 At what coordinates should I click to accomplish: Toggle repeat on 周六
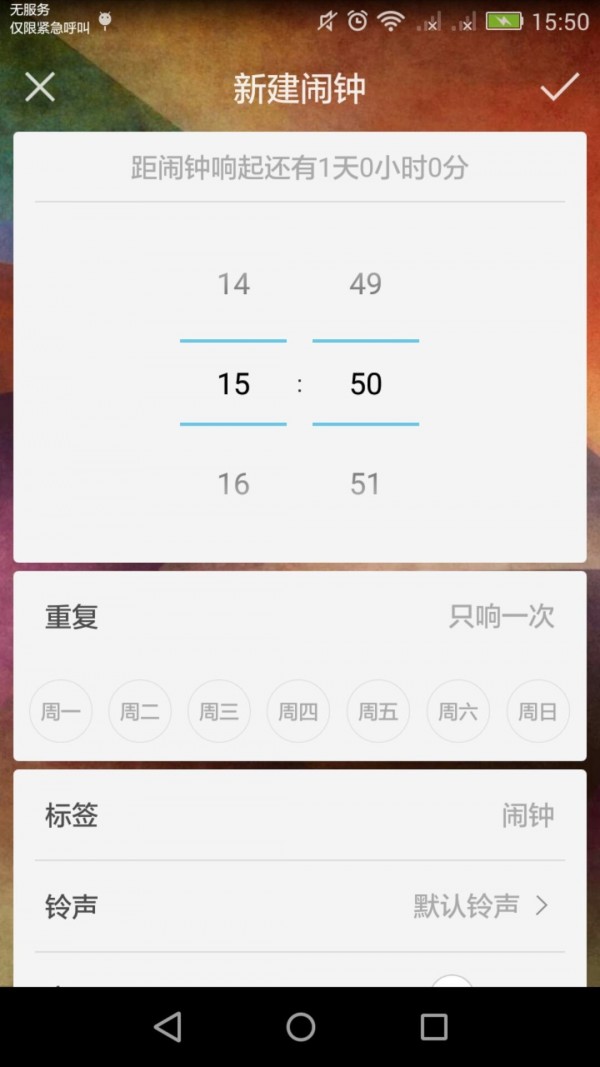458,711
